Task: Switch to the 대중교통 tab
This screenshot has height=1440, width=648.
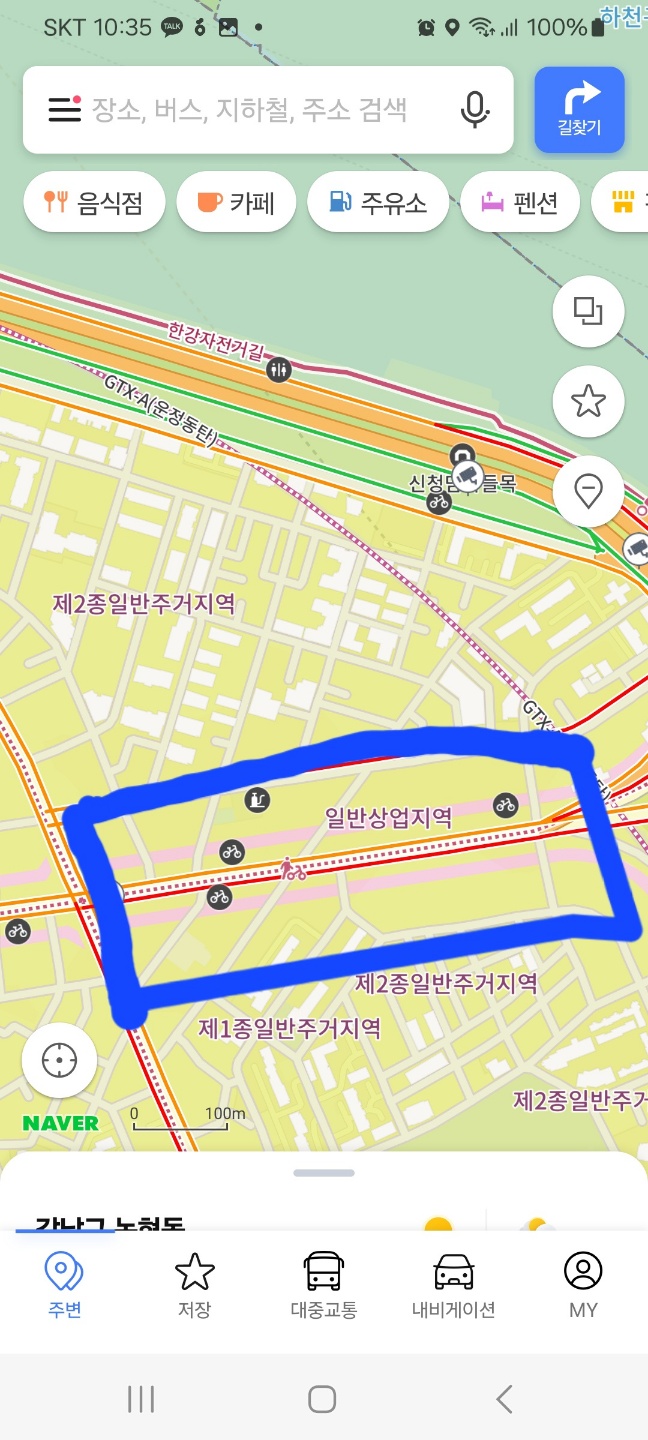Action: pyautogui.click(x=324, y=1287)
